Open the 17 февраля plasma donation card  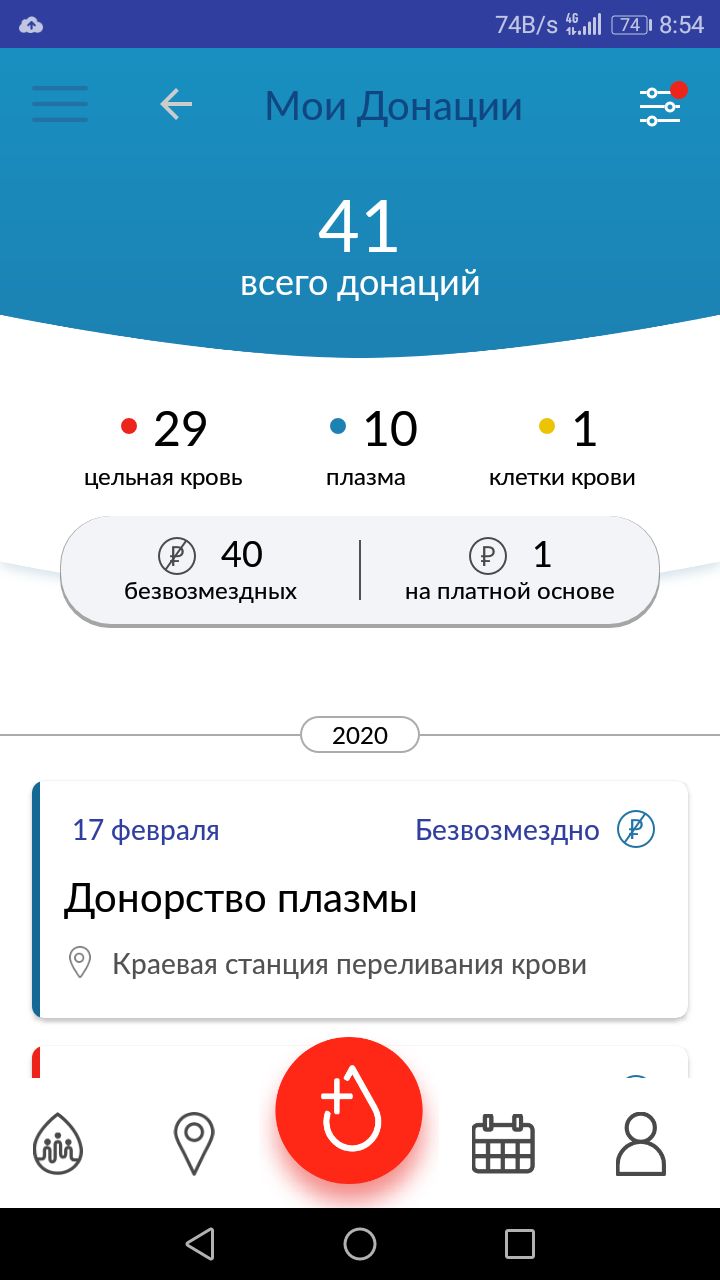(x=360, y=900)
